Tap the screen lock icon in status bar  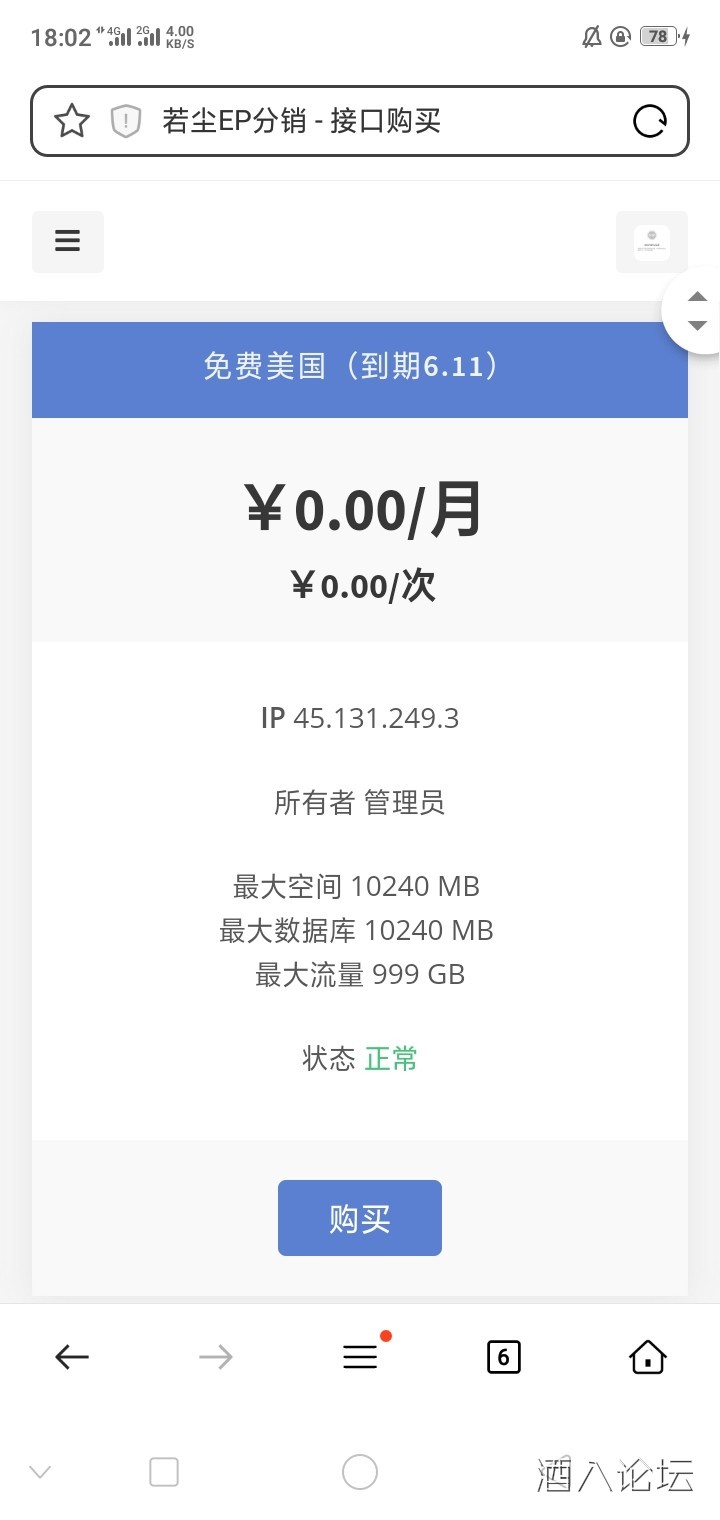click(620, 37)
